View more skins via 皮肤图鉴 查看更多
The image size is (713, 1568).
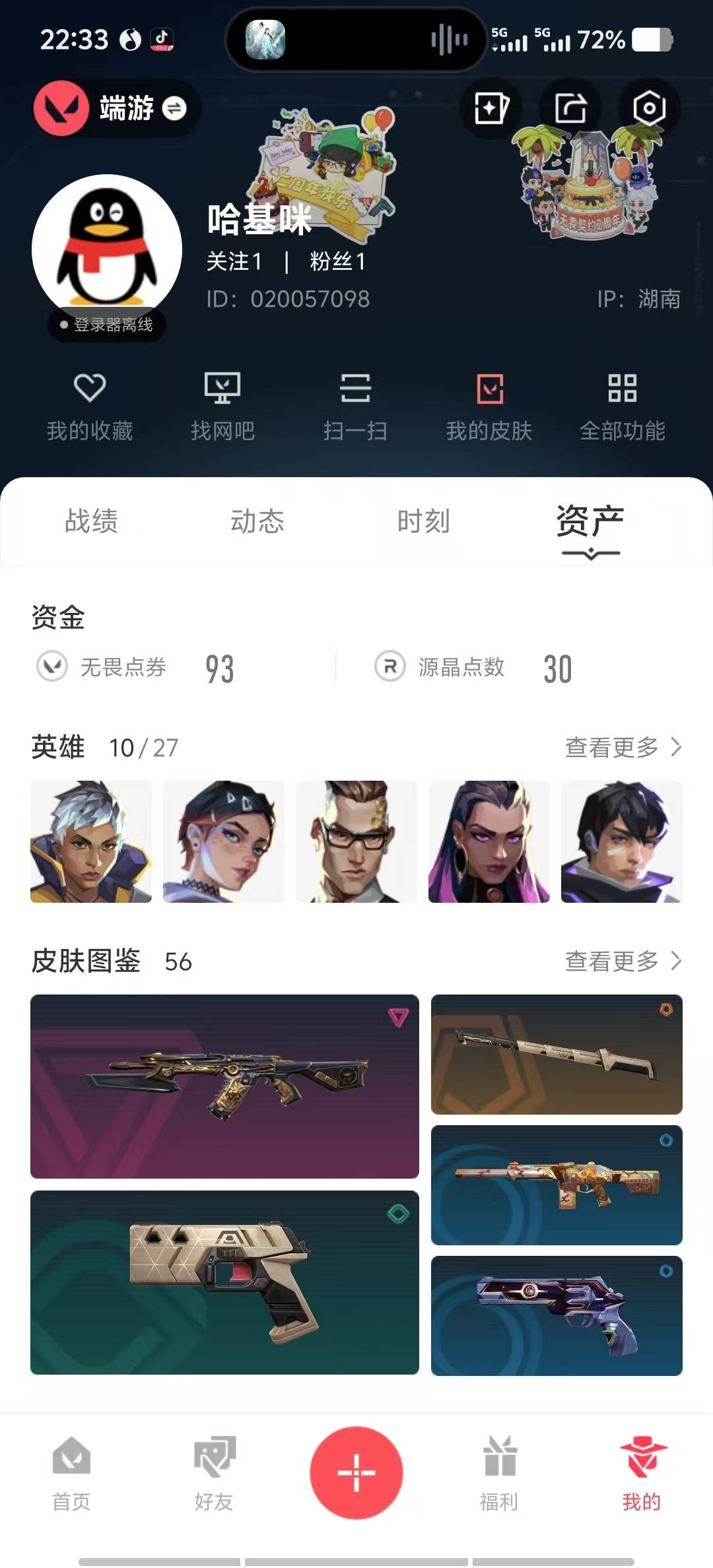click(x=623, y=961)
